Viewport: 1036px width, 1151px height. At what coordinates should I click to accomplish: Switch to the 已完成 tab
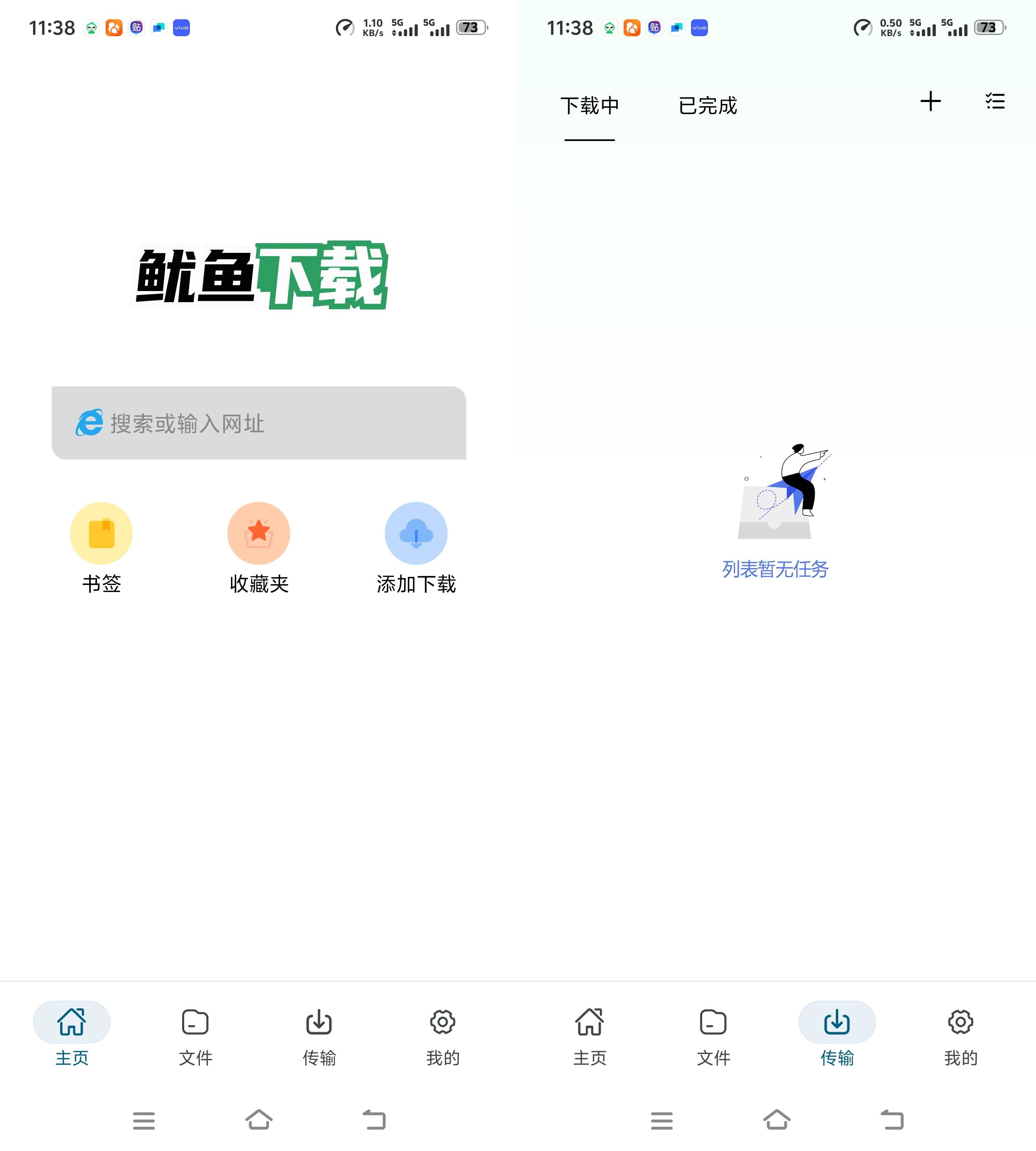click(708, 106)
